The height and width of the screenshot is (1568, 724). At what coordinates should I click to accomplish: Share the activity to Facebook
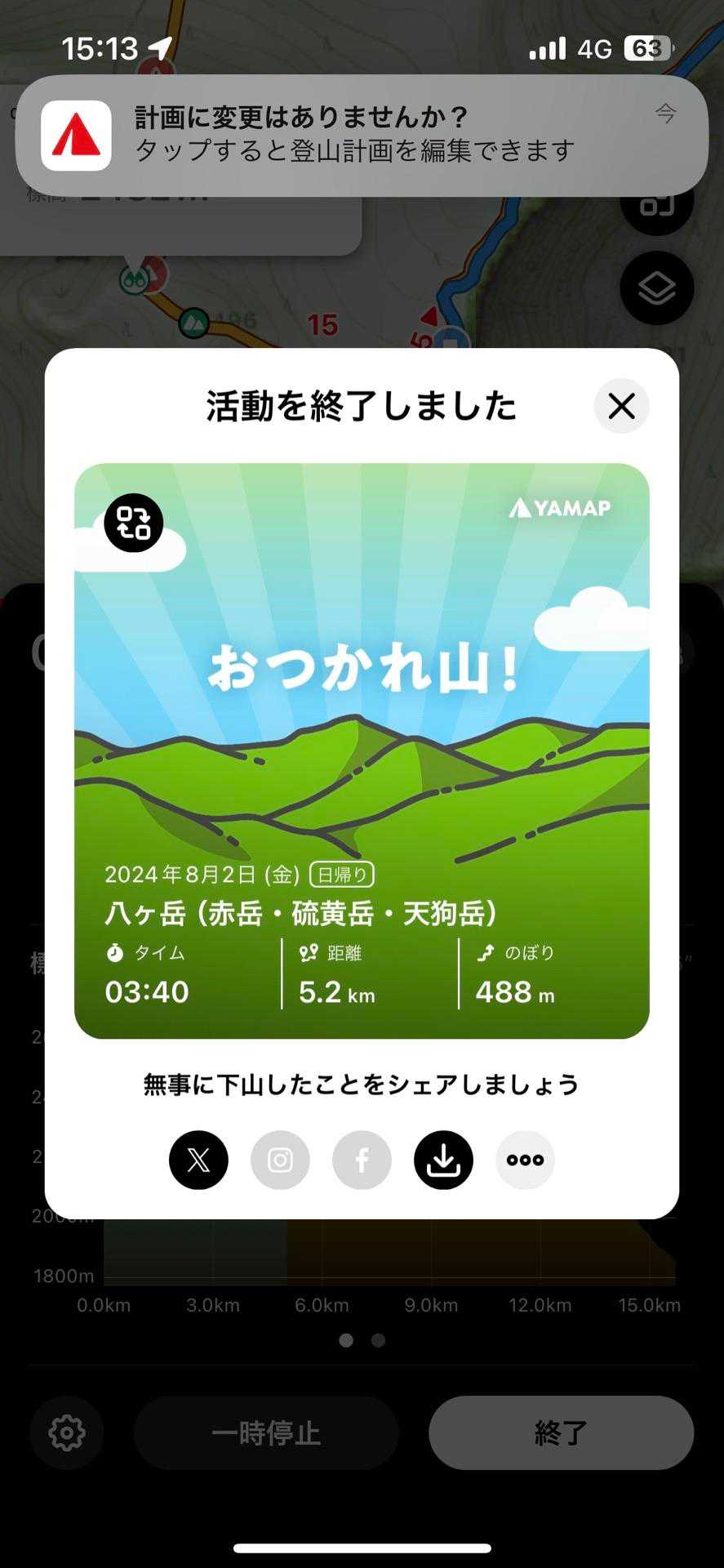362,1160
